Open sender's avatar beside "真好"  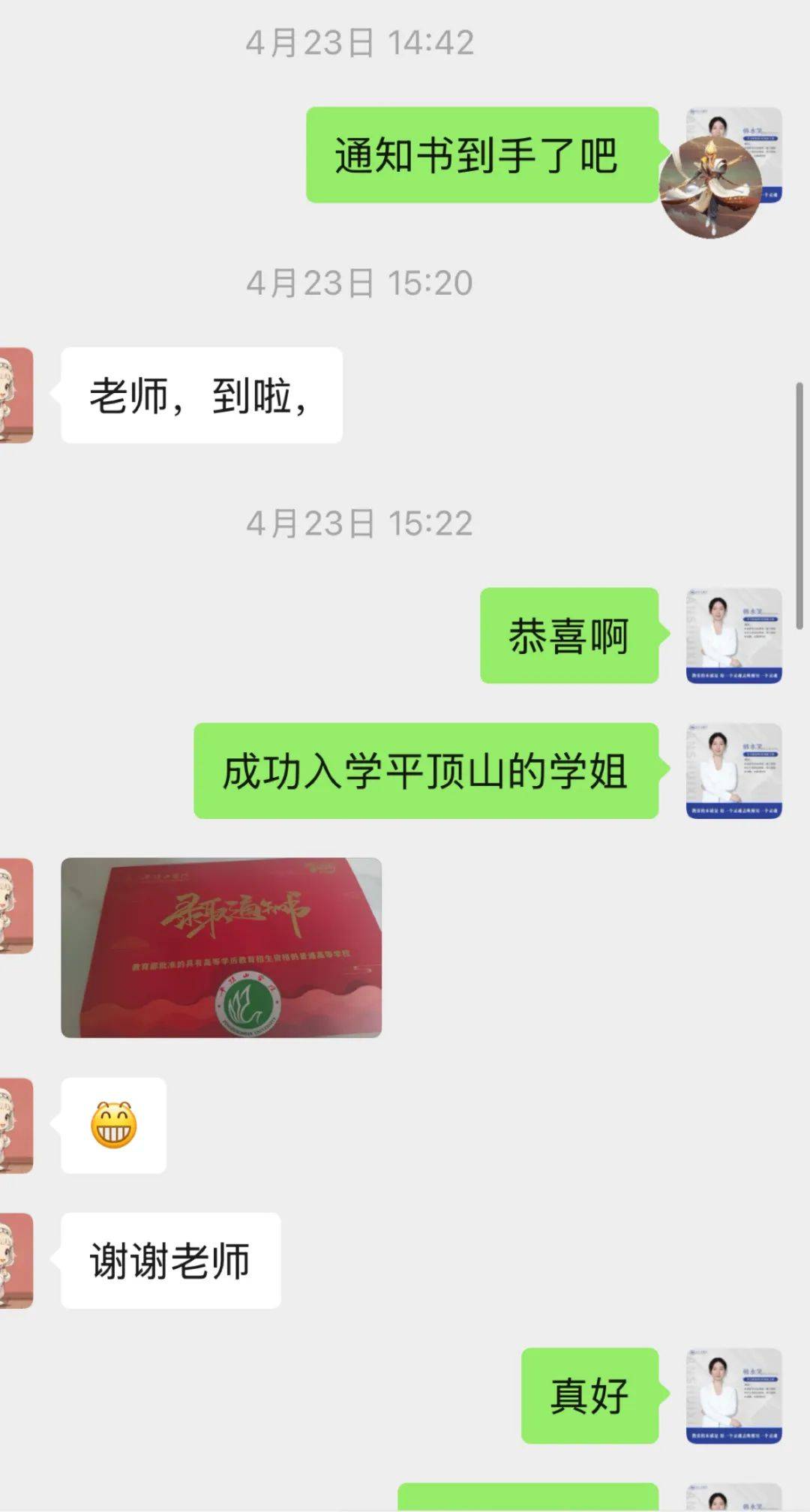tap(733, 1396)
